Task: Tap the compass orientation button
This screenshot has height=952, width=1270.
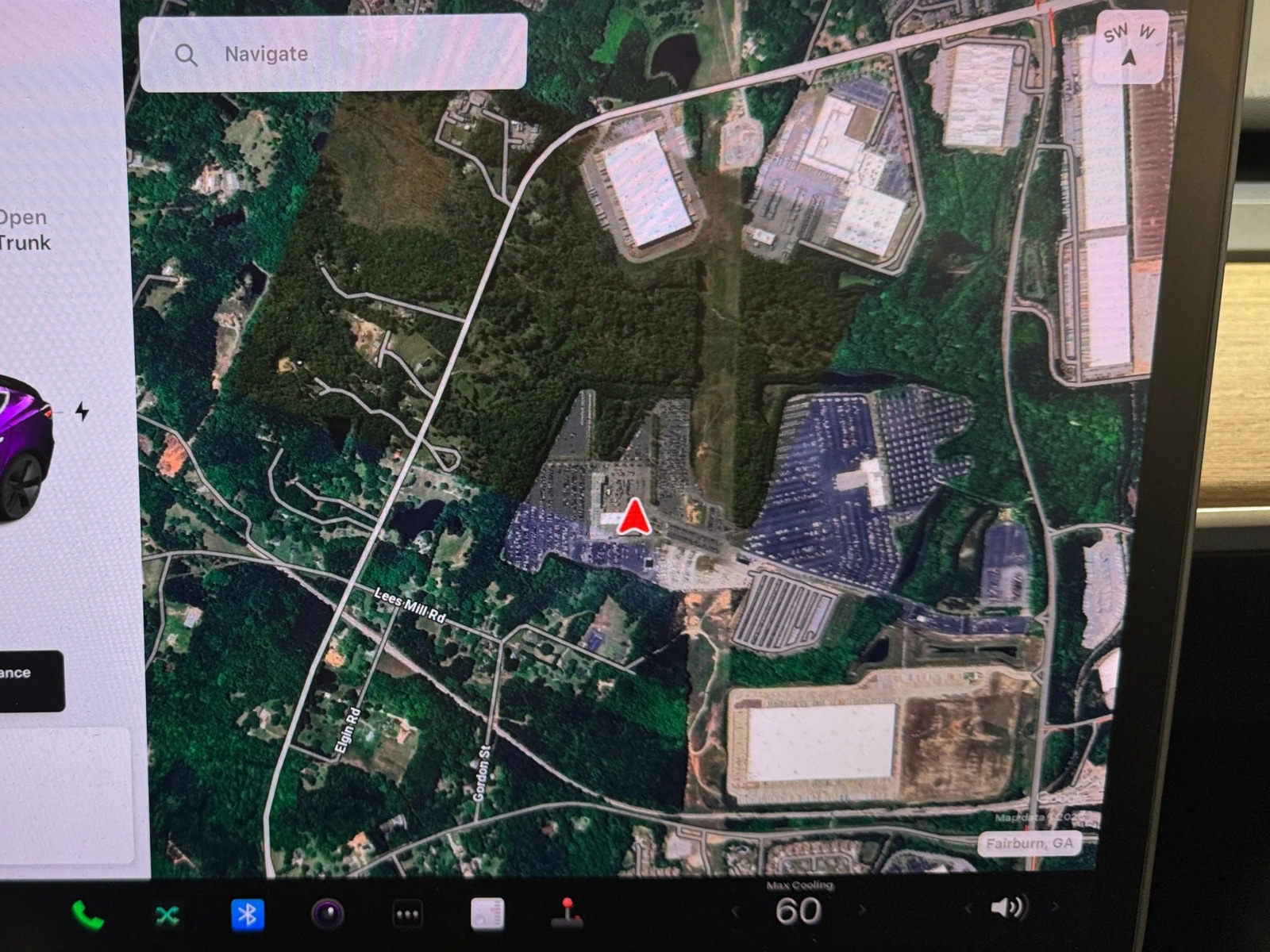Action: (x=1130, y=48)
